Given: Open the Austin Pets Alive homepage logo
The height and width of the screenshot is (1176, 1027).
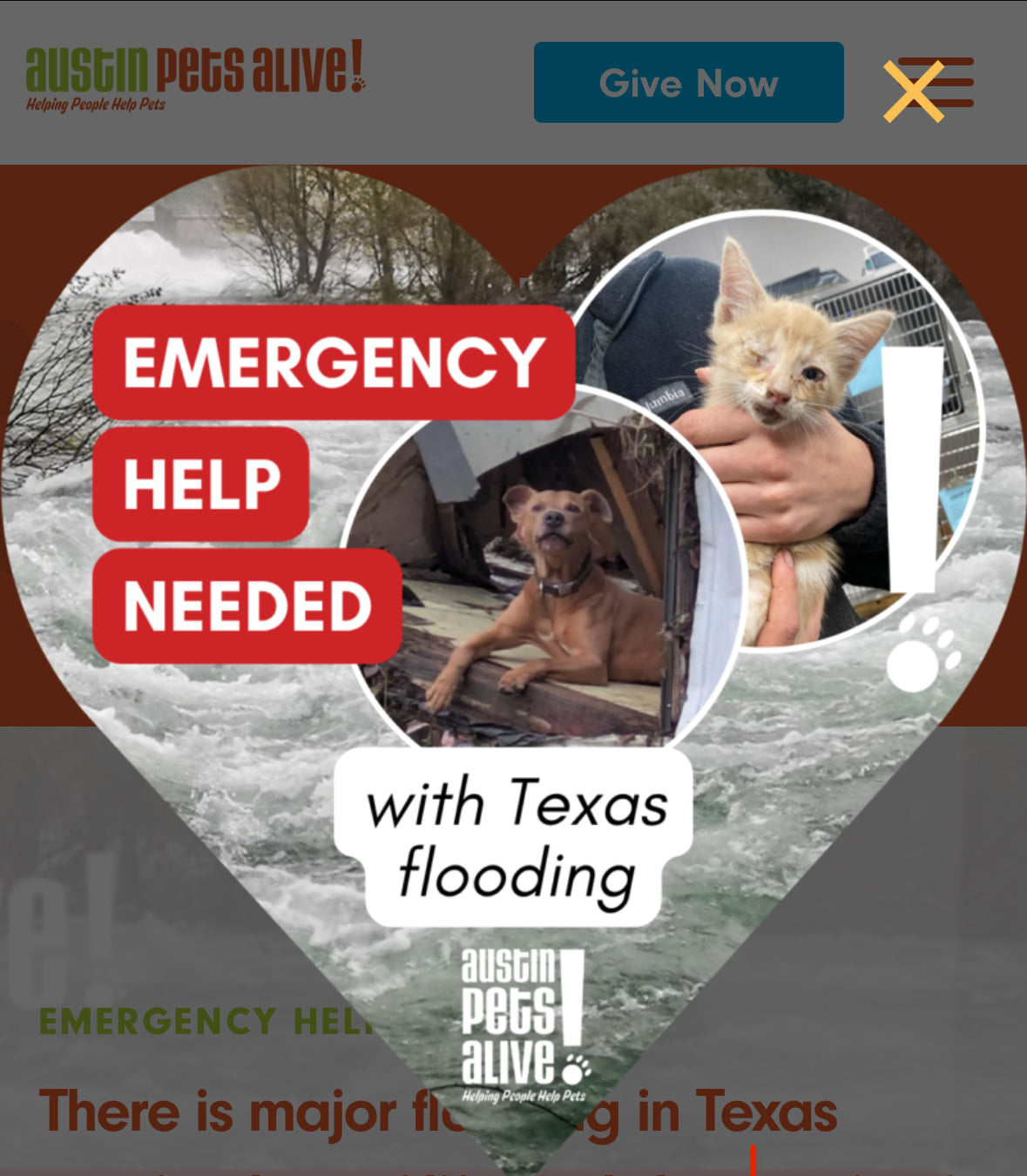Looking at the screenshot, I should [x=195, y=75].
